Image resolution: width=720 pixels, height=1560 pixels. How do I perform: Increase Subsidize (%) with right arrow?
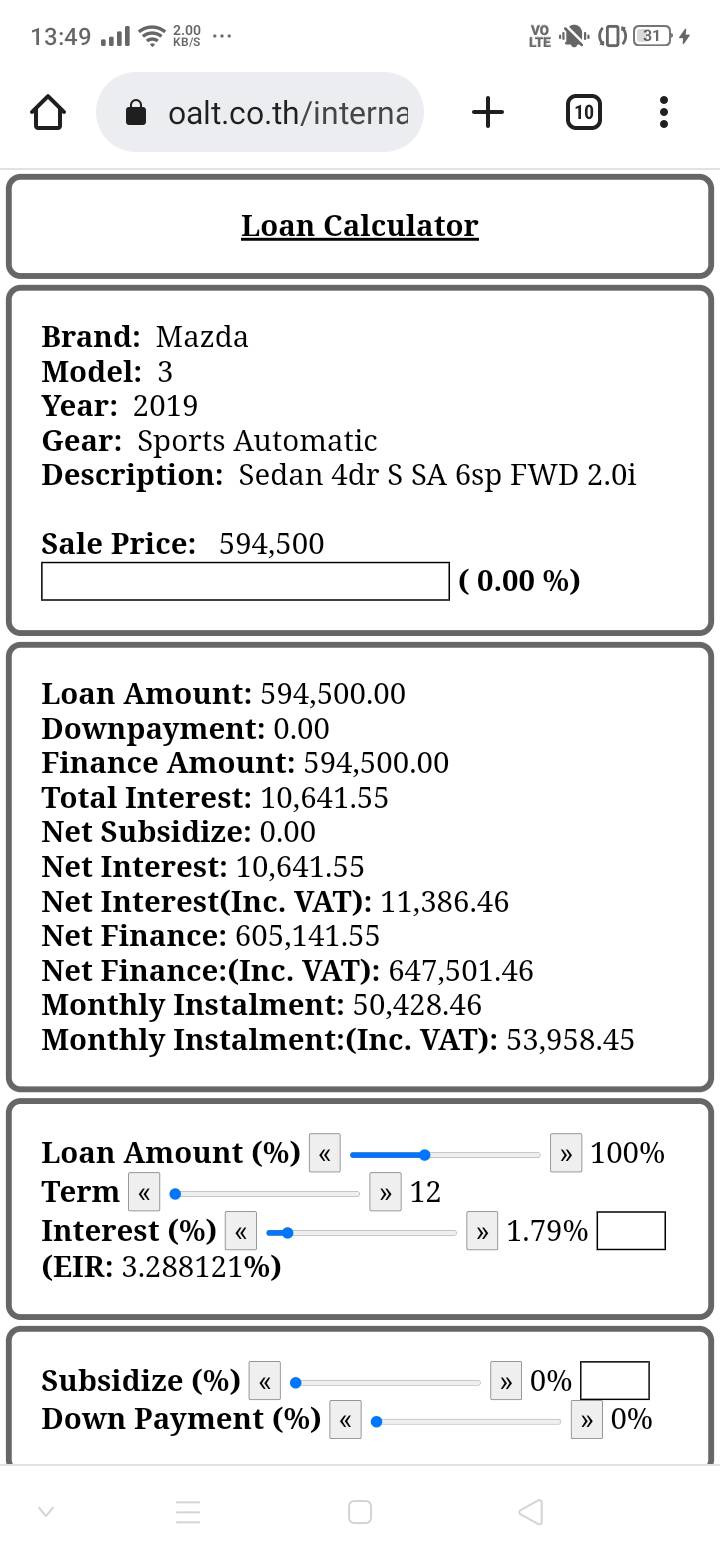pyautogui.click(x=506, y=1382)
